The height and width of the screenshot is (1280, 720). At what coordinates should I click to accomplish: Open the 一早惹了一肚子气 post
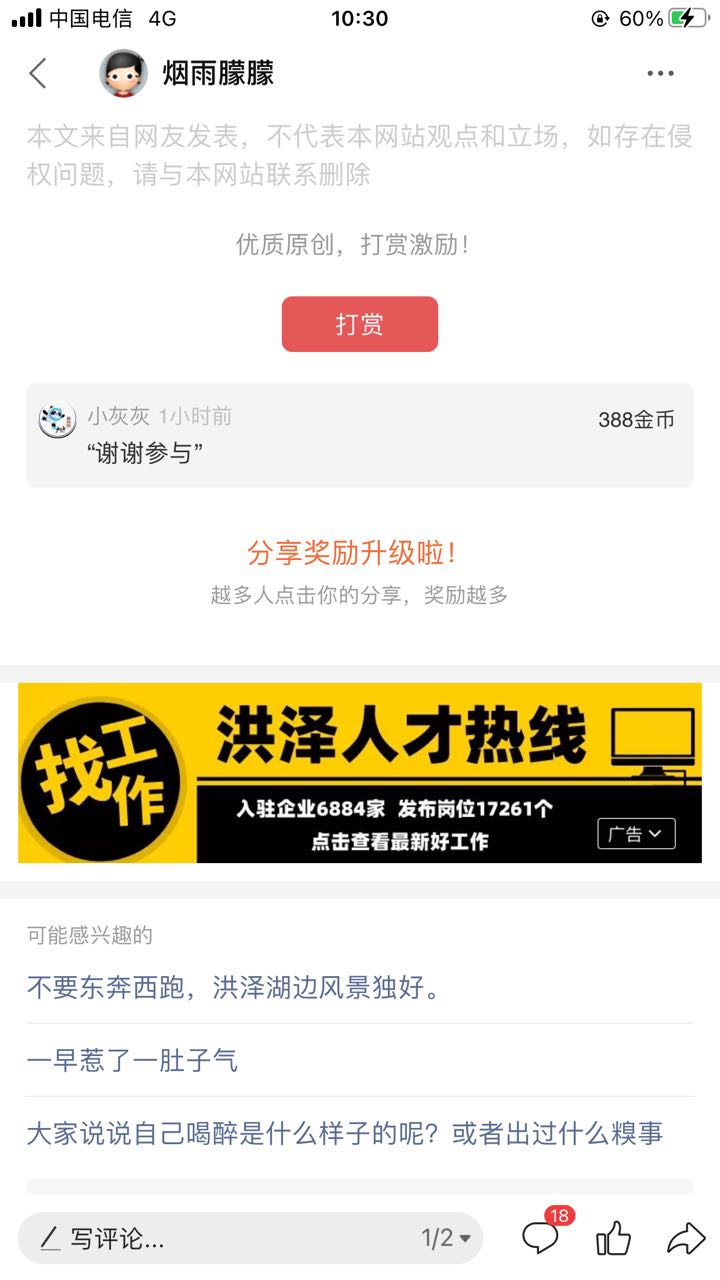(132, 1060)
